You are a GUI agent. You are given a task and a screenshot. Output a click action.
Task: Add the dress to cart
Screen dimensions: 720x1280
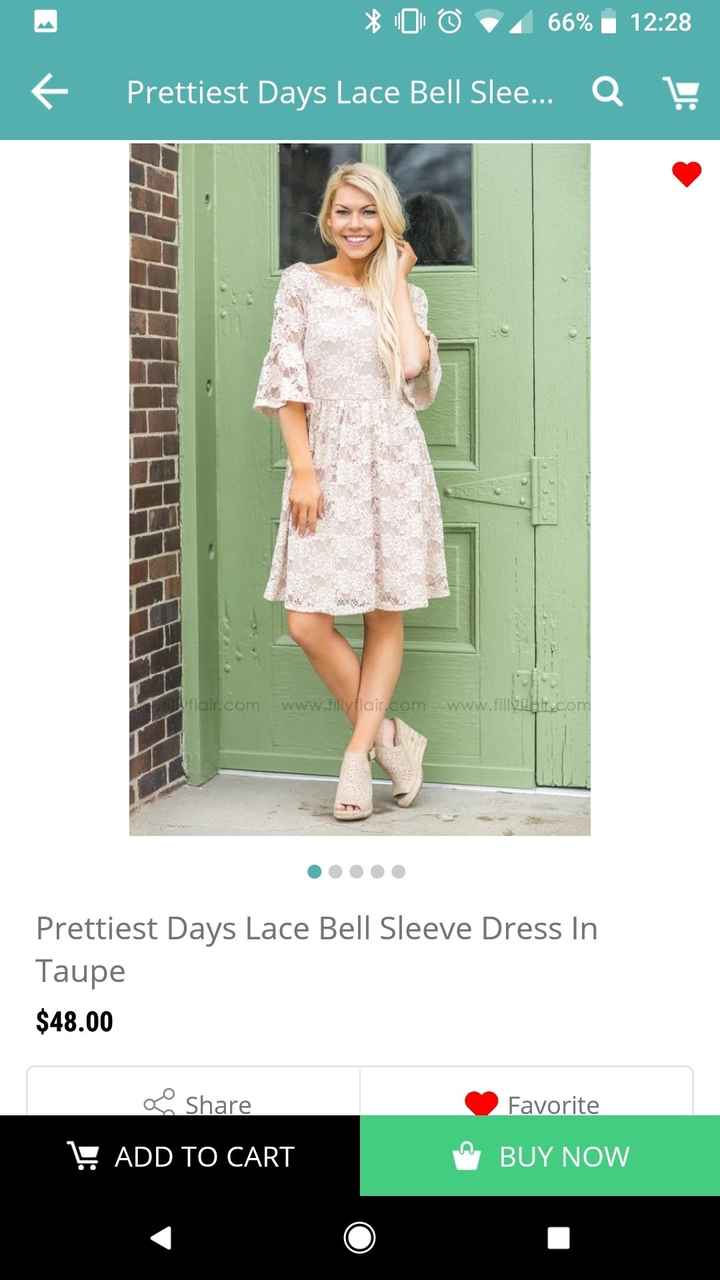click(180, 1156)
